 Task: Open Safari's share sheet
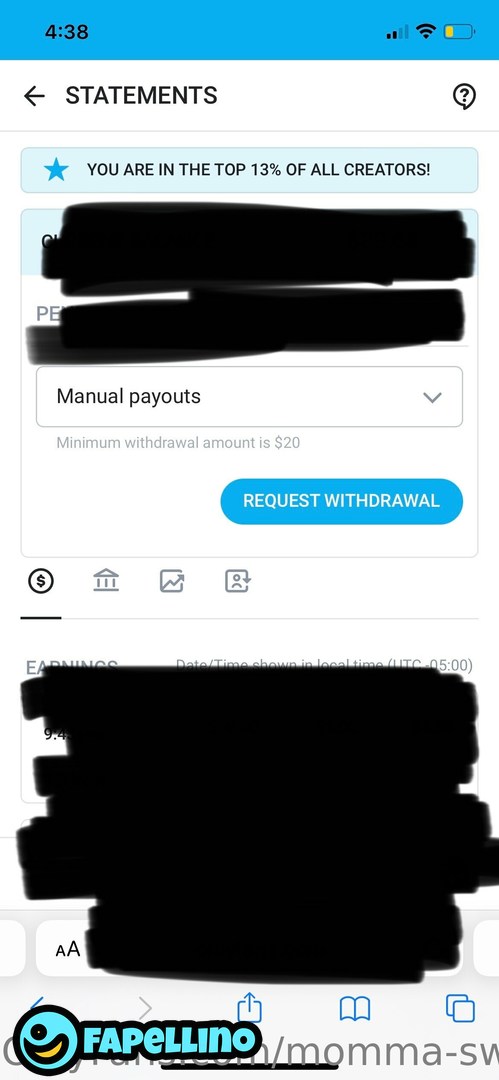pyautogui.click(x=249, y=1006)
